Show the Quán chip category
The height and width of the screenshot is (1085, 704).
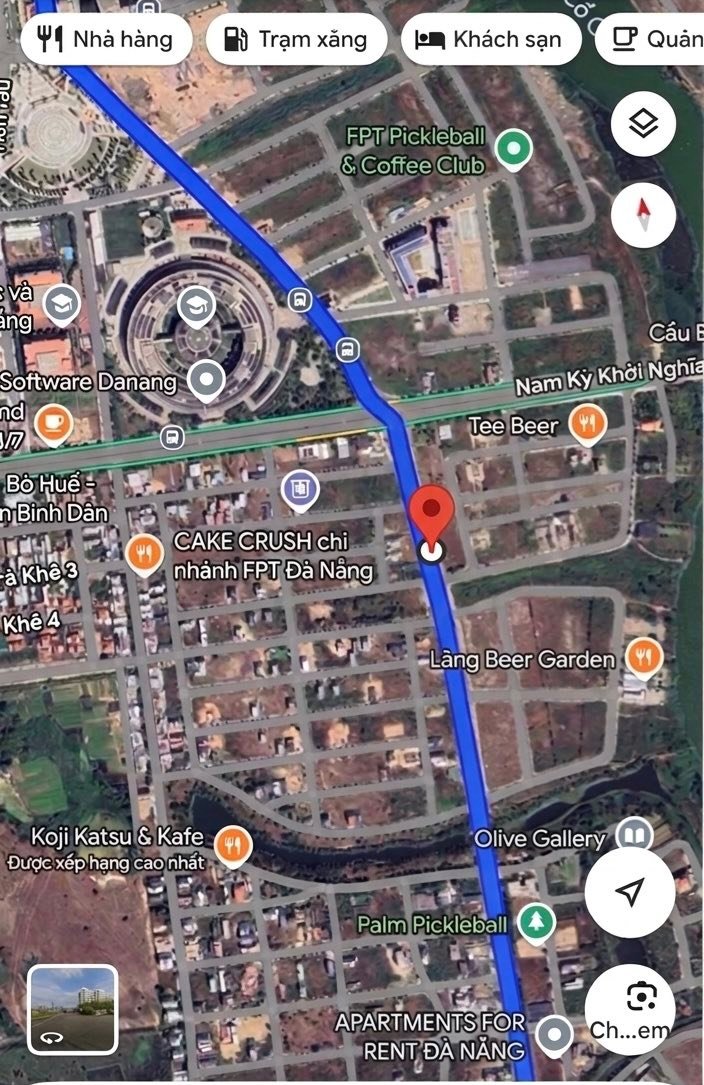[x=655, y=40]
